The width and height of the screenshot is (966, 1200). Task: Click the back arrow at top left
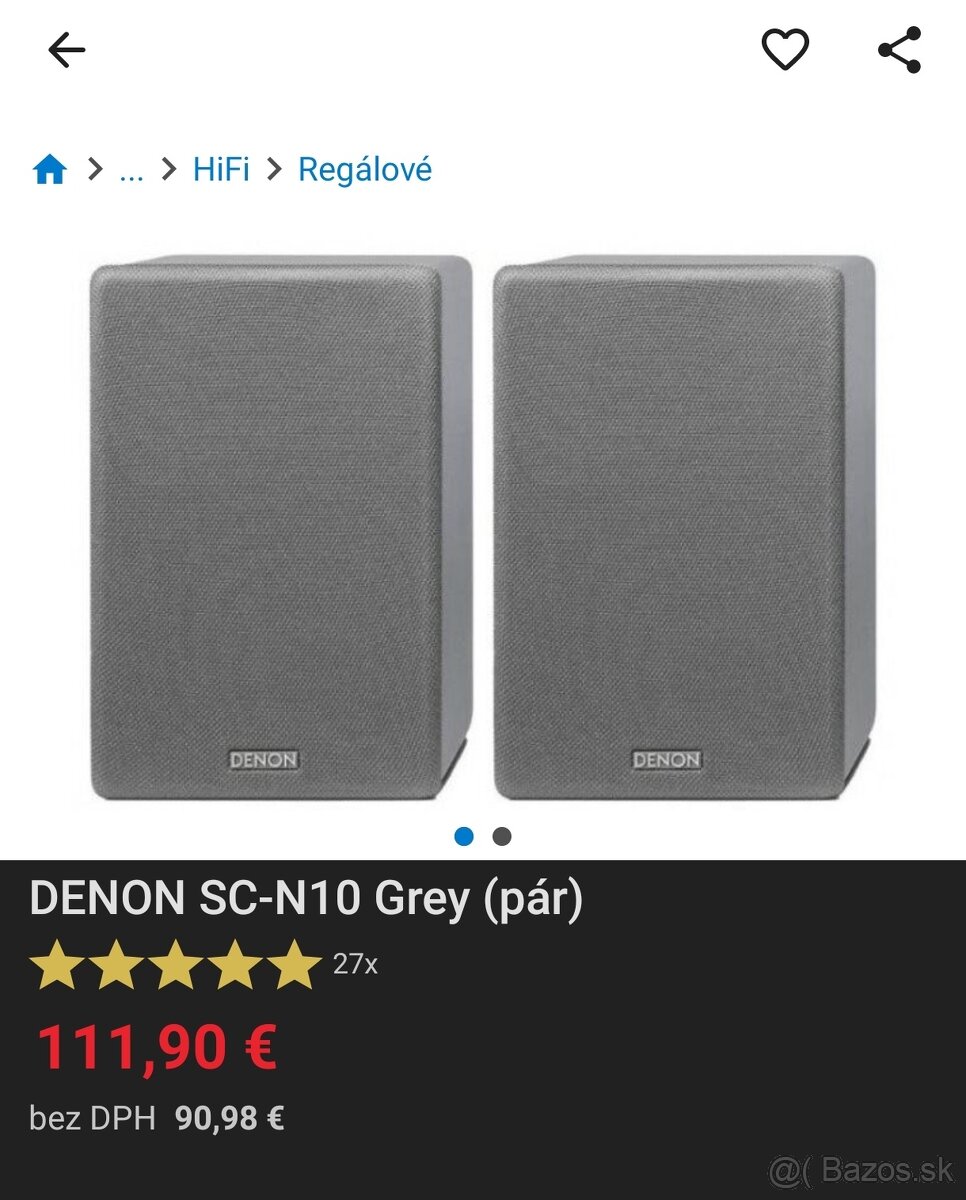pos(65,48)
